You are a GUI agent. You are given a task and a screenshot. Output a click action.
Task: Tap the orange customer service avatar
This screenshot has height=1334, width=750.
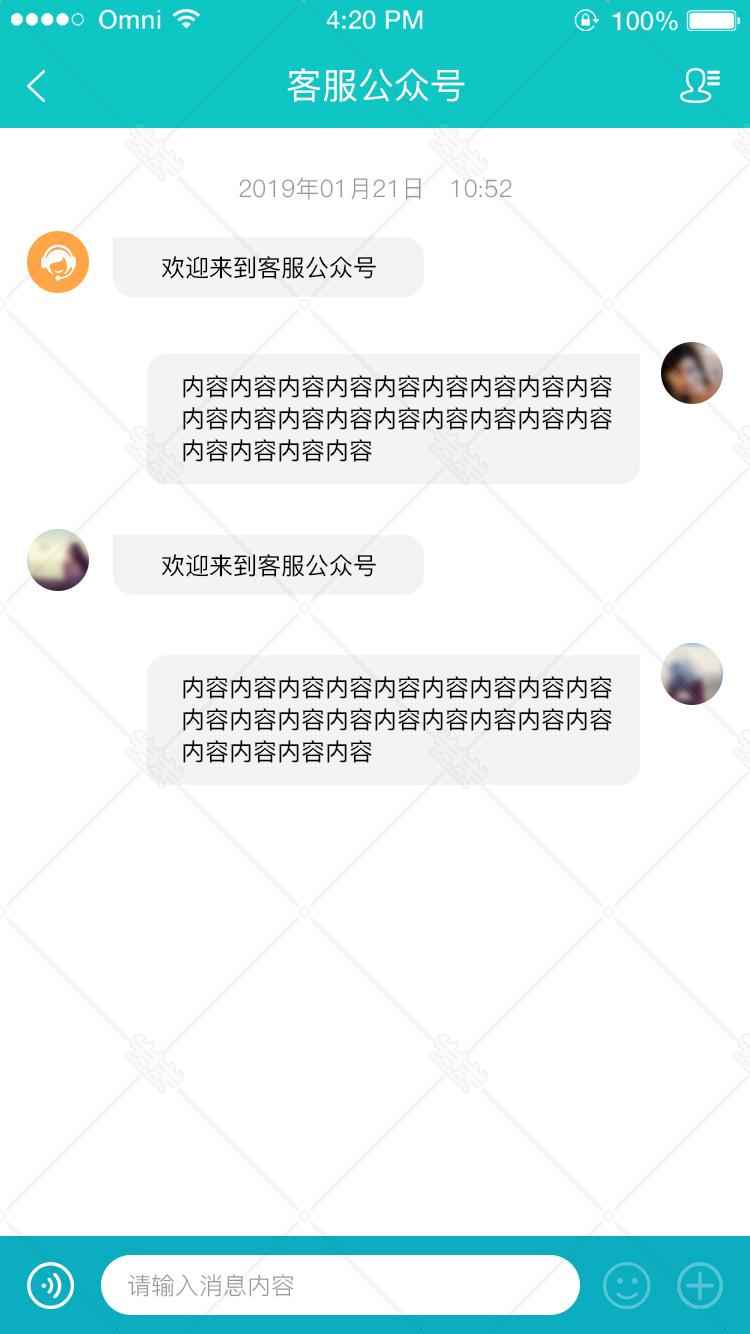pyautogui.click(x=58, y=262)
